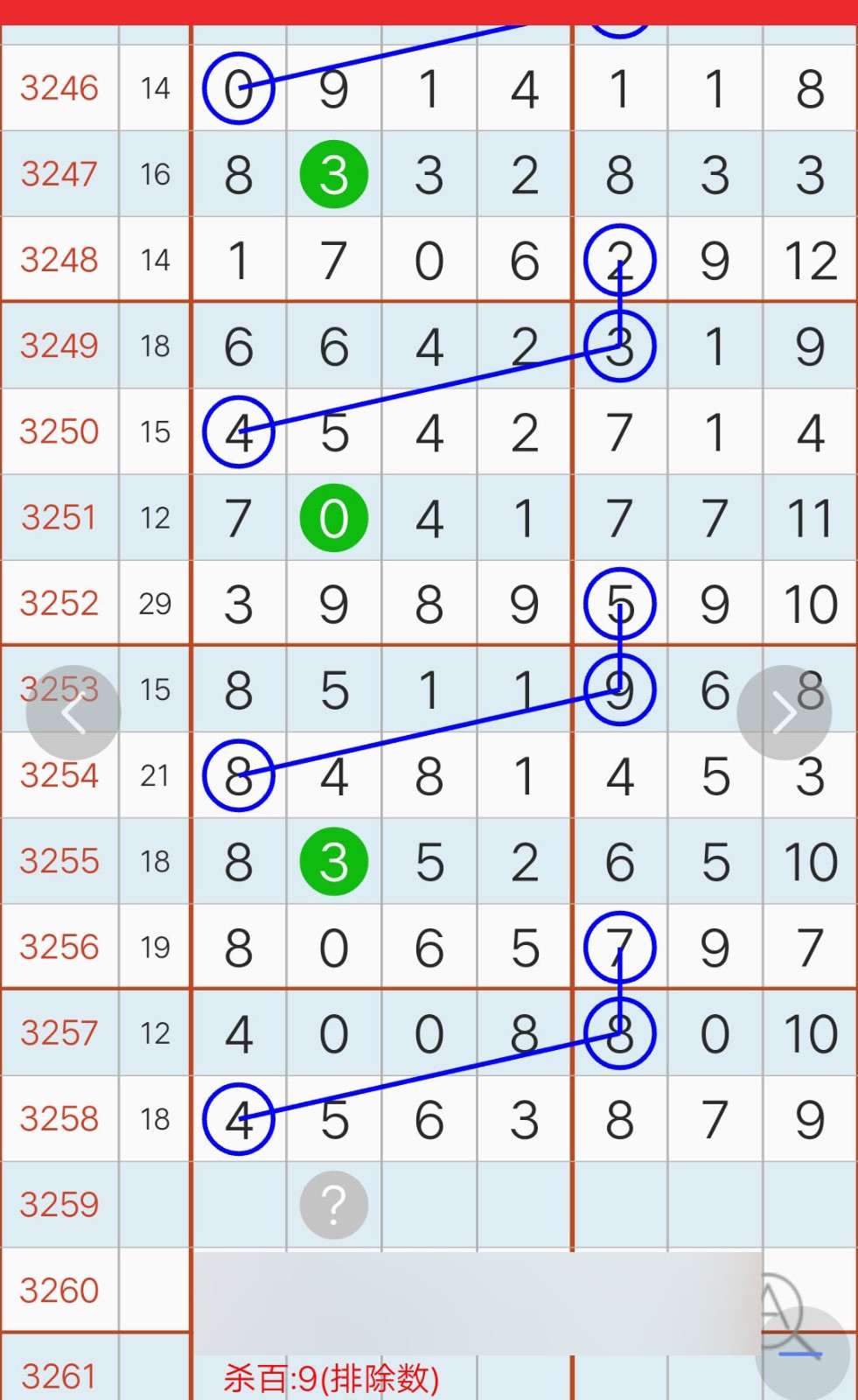This screenshot has width=858, height=1400.
Task: Select the green circled 3 in row 3255
Action: tap(333, 861)
